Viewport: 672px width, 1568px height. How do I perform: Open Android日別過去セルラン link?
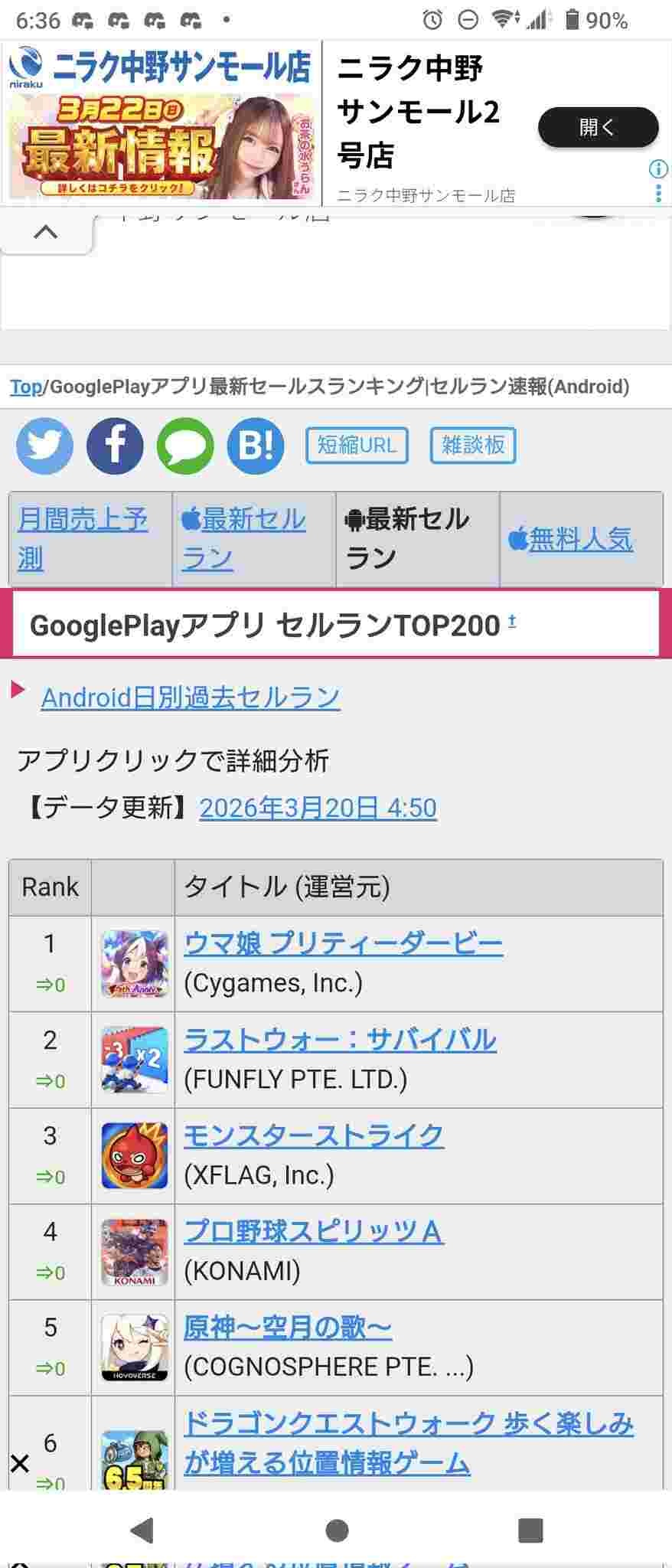[191, 697]
